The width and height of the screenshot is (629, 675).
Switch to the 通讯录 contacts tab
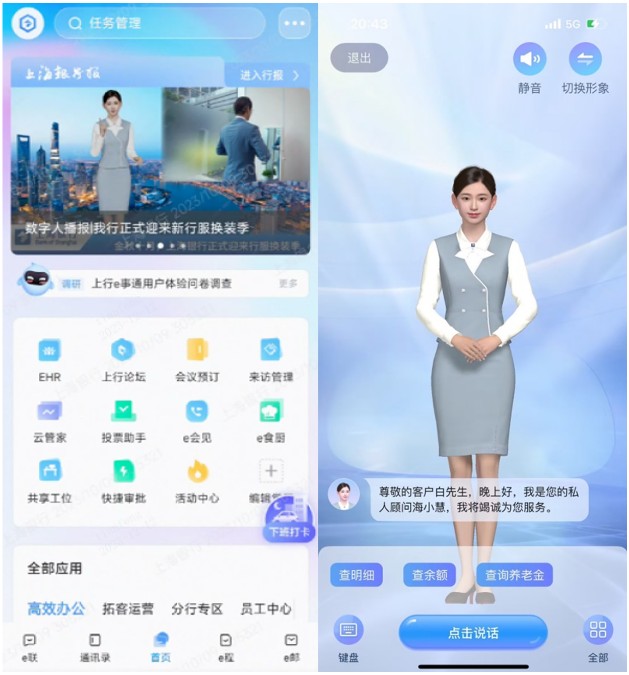tap(95, 646)
